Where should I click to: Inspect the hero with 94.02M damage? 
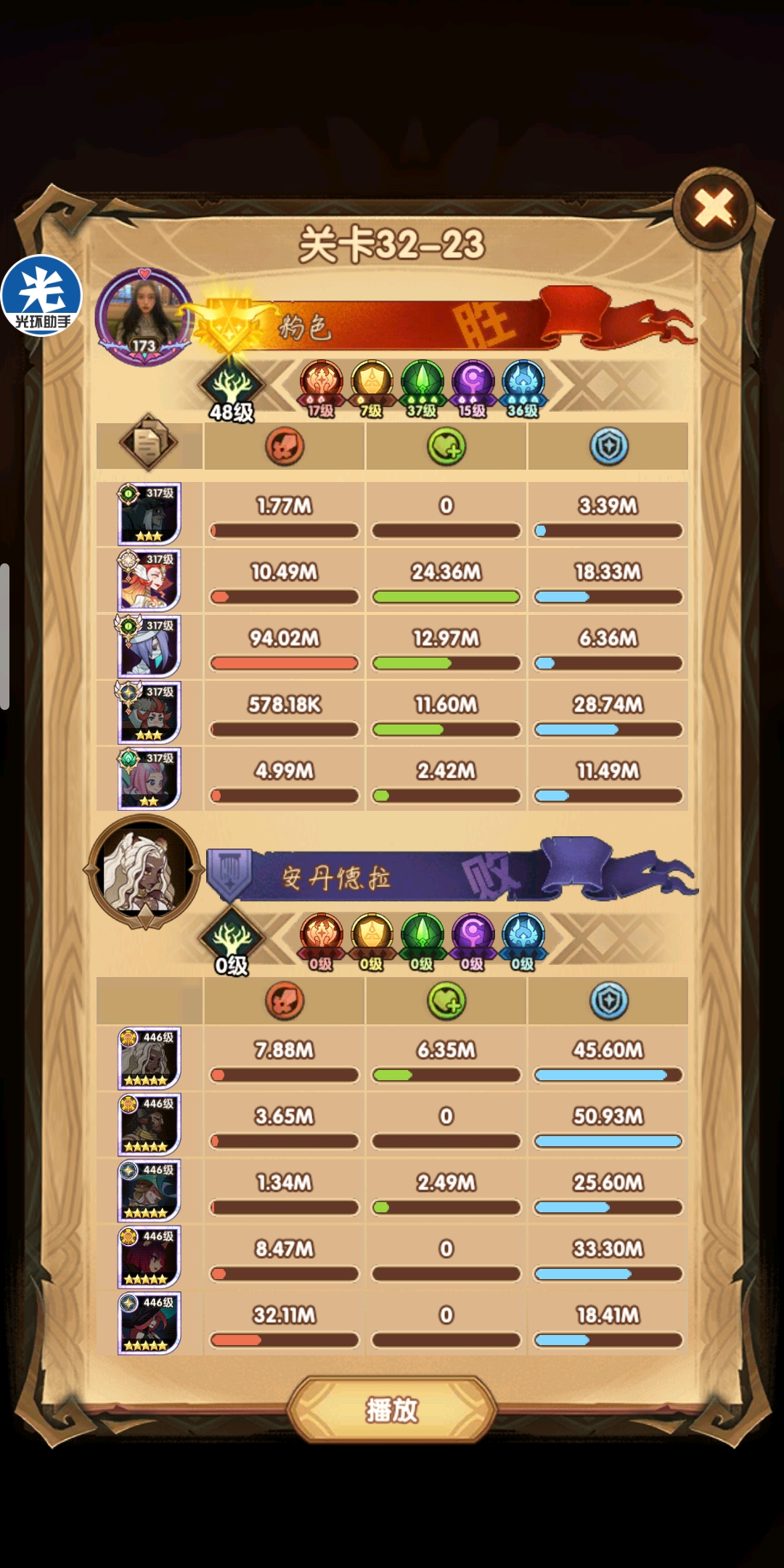click(150, 647)
